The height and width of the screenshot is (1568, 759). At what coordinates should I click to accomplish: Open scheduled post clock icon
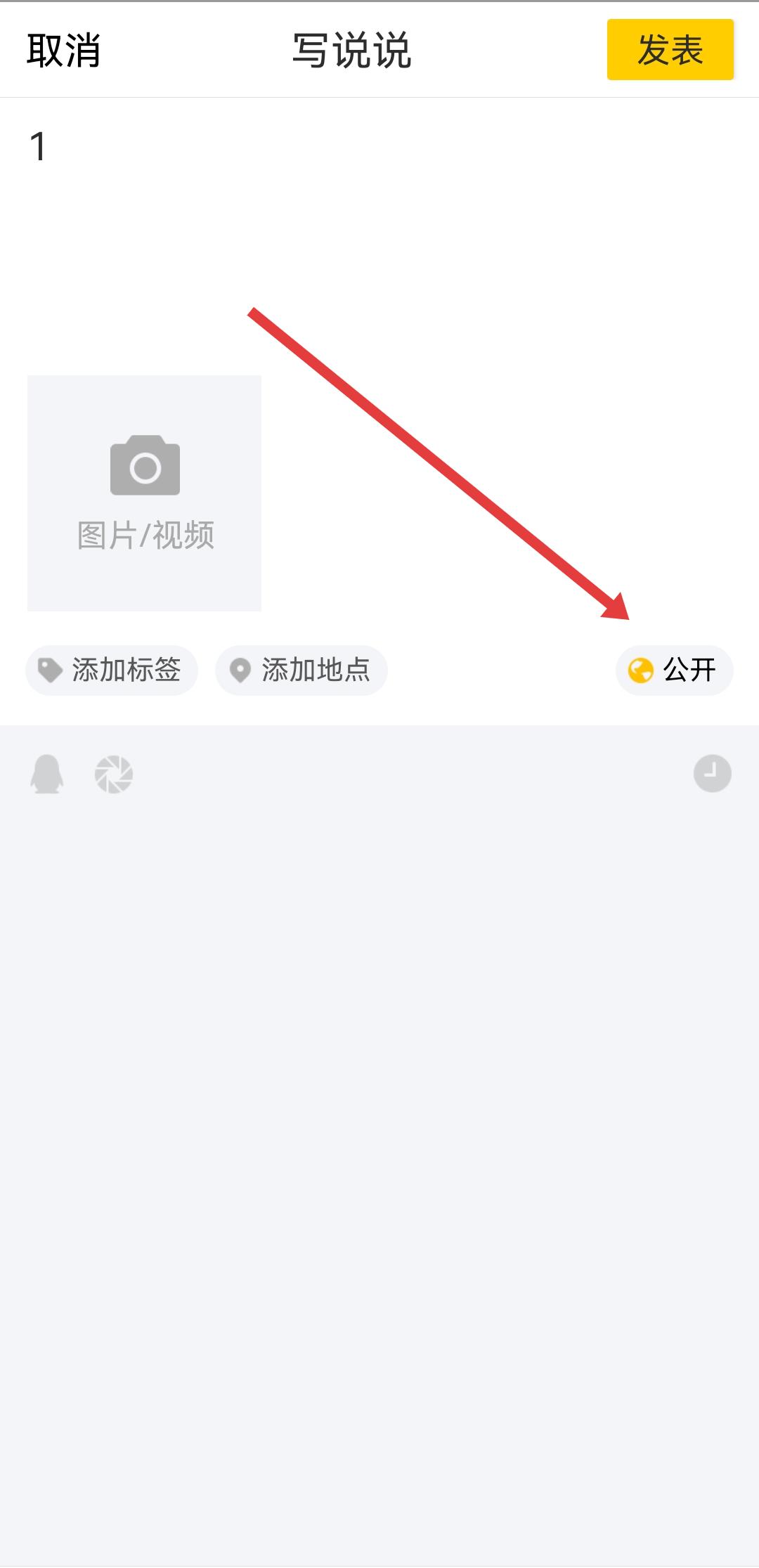712,774
